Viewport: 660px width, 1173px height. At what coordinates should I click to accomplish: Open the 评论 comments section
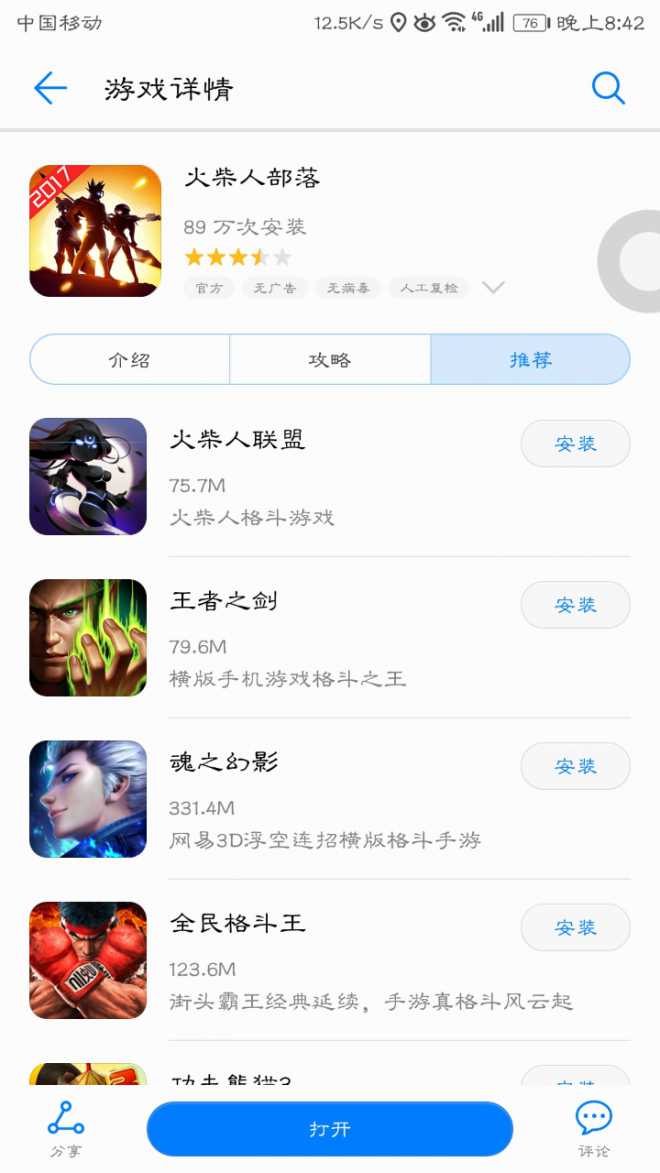[x=593, y=1129]
